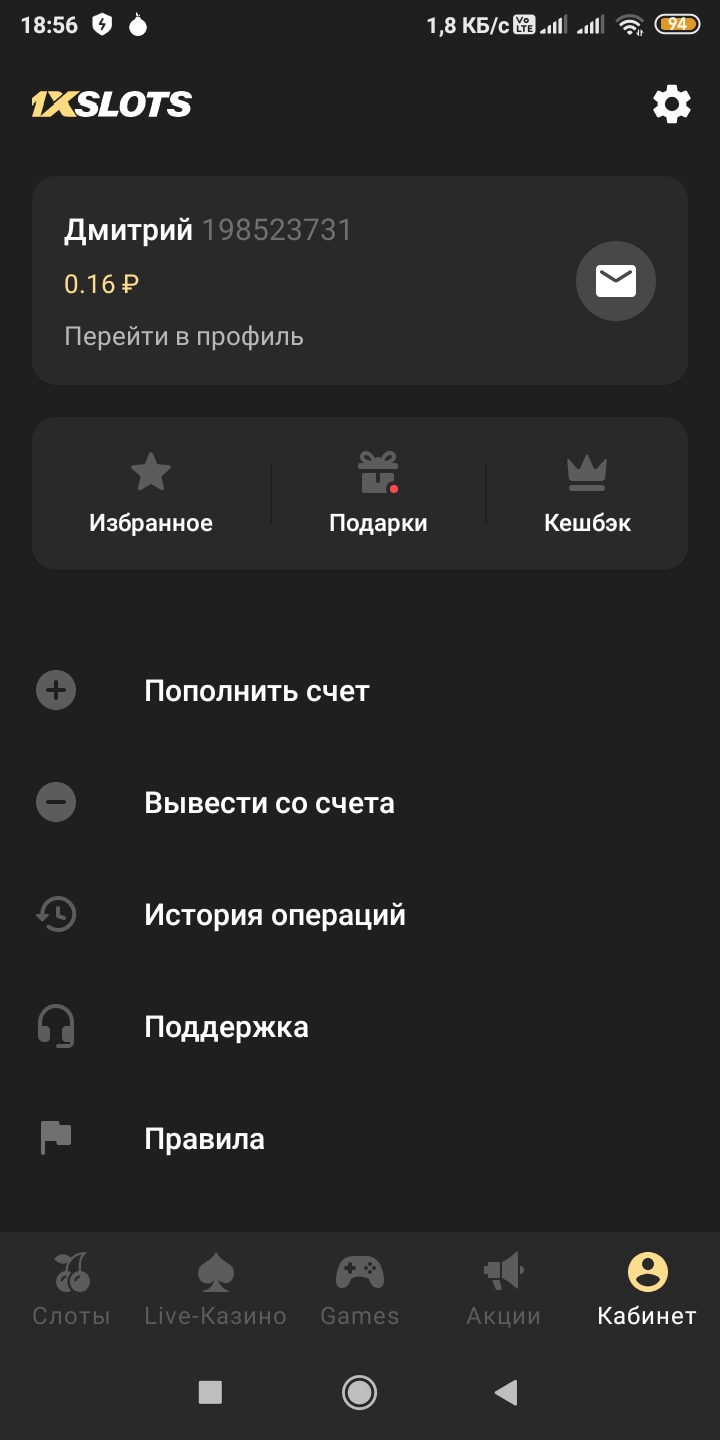The width and height of the screenshot is (720, 1440).
Task: Select Пополнить счет
Action: coord(257,691)
